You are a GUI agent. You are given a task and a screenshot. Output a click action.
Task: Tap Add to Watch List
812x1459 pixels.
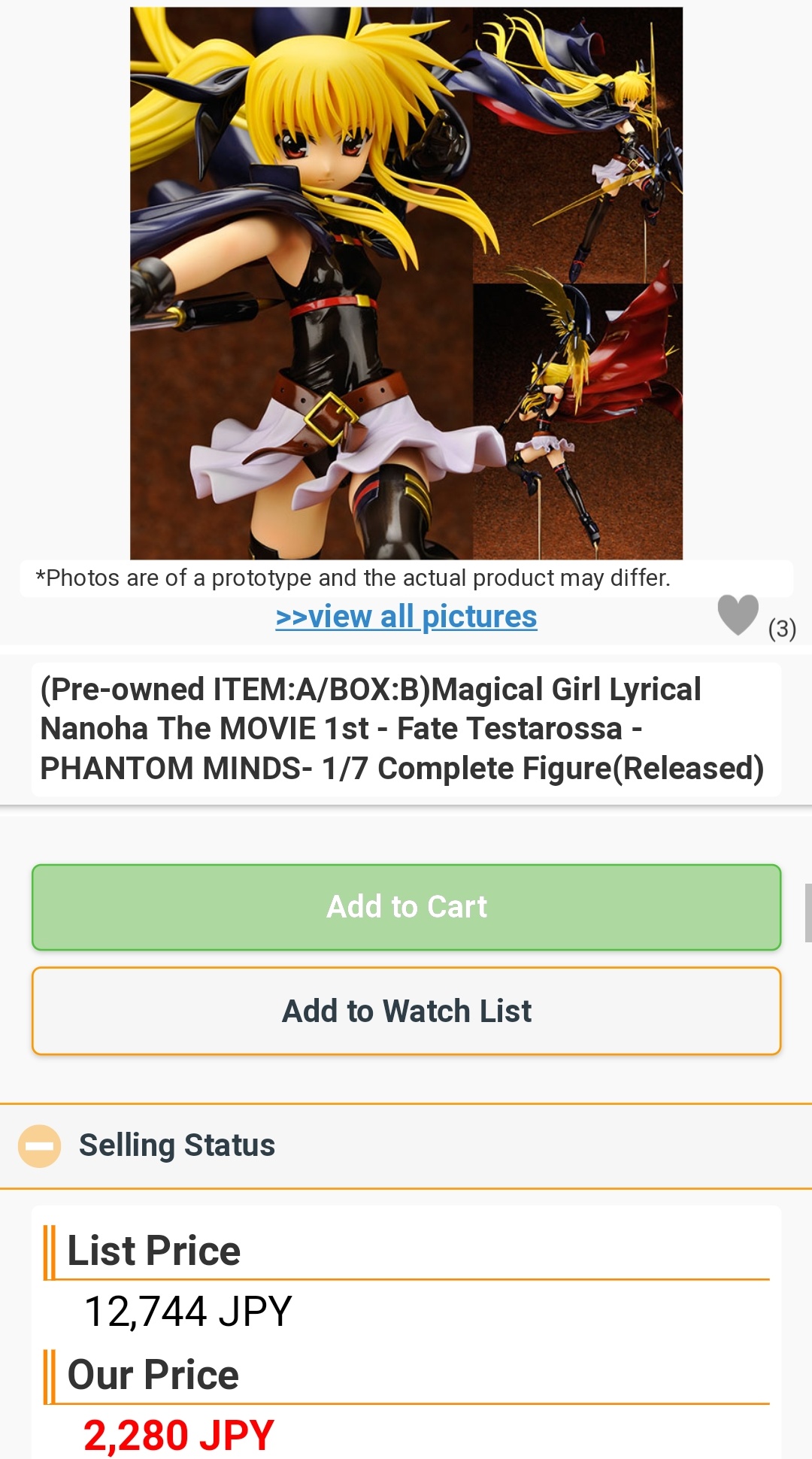pyautogui.click(x=406, y=1012)
